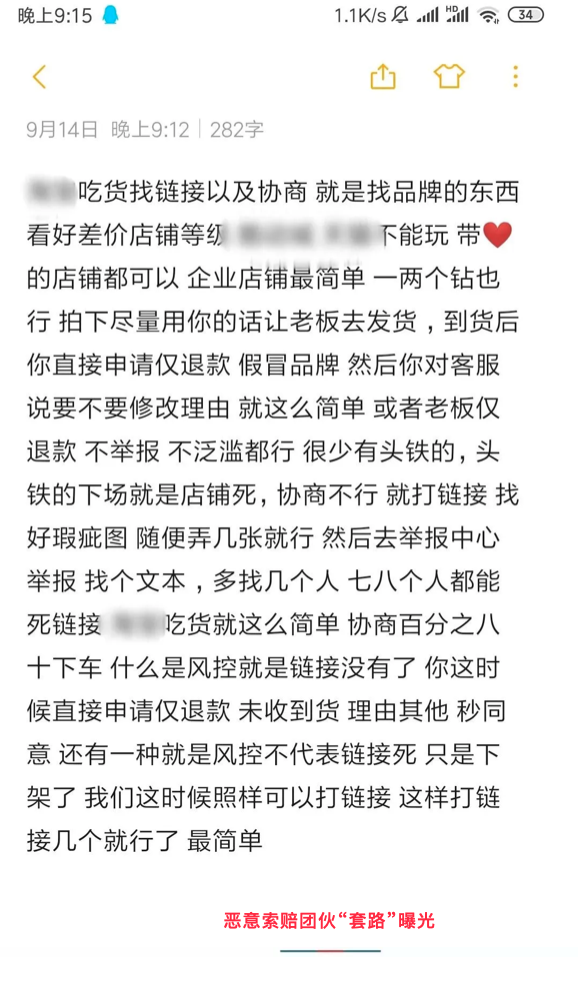Screen dimensions: 578x986
Task: Share this note
Action: coord(382,77)
